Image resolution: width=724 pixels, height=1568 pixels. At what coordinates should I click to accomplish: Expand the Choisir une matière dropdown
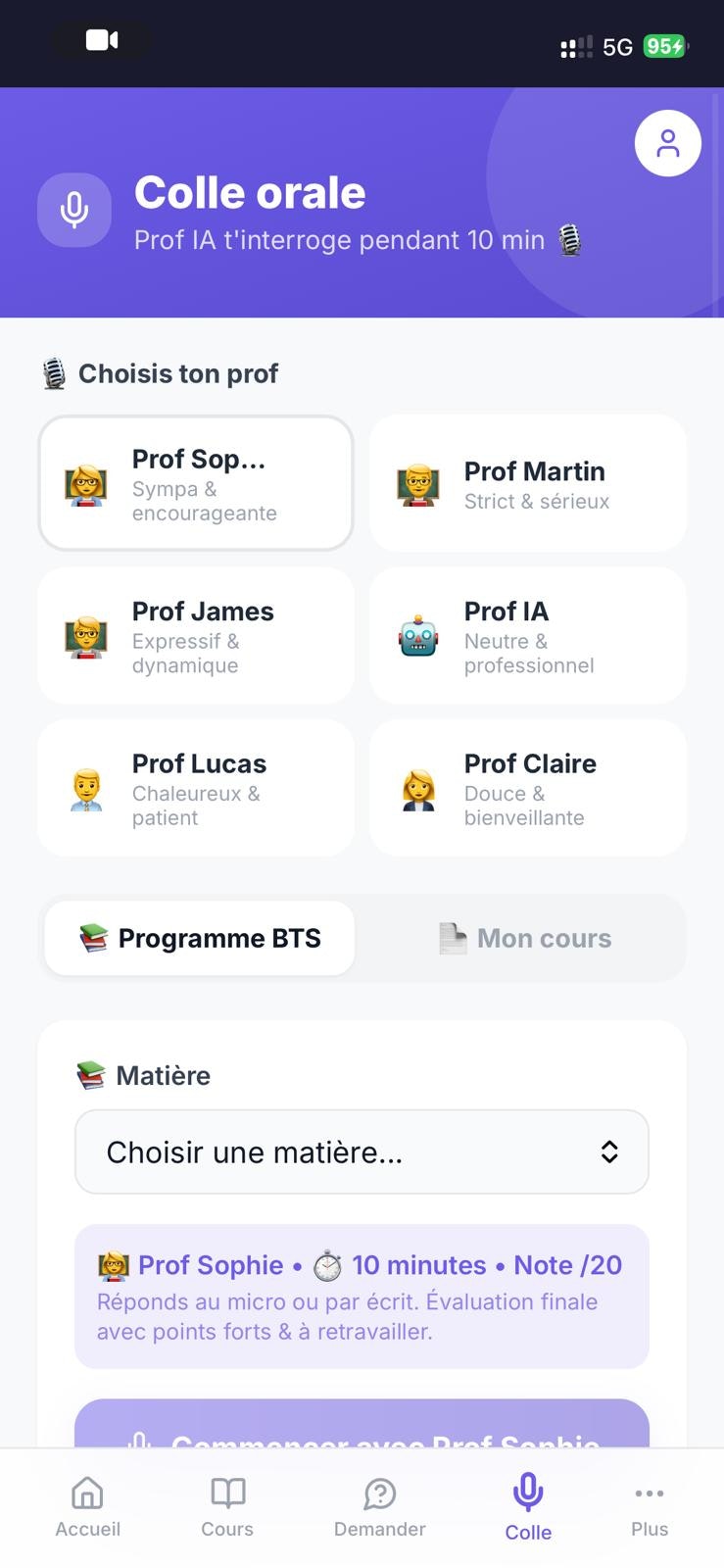[x=362, y=1151]
